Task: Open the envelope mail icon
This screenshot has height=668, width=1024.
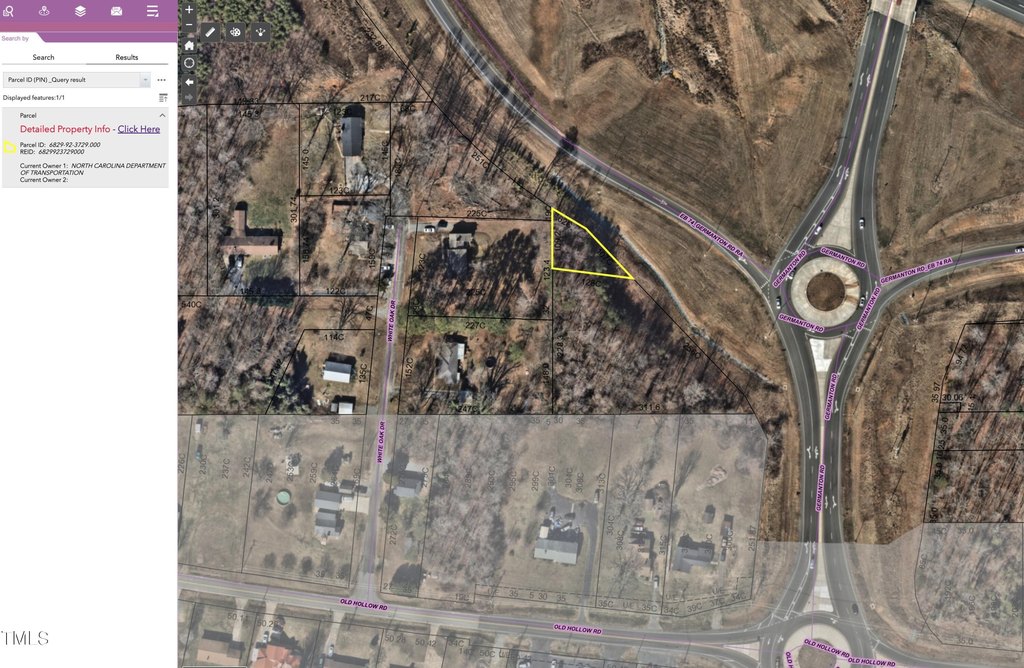Action: pyautogui.click(x=116, y=11)
